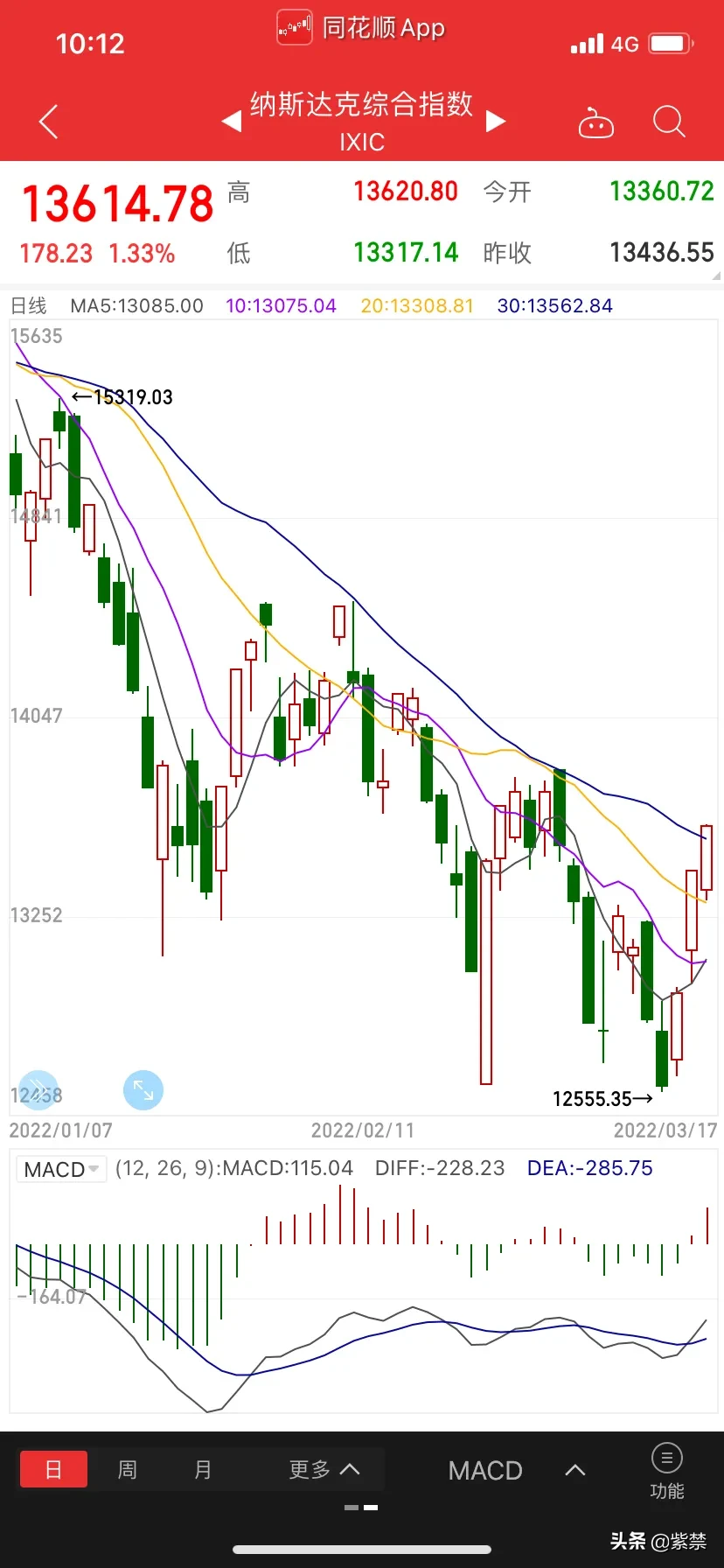Select the 日 daily chart tab
The width and height of the screenshot is (724, 1568).
pos(53,1469)
